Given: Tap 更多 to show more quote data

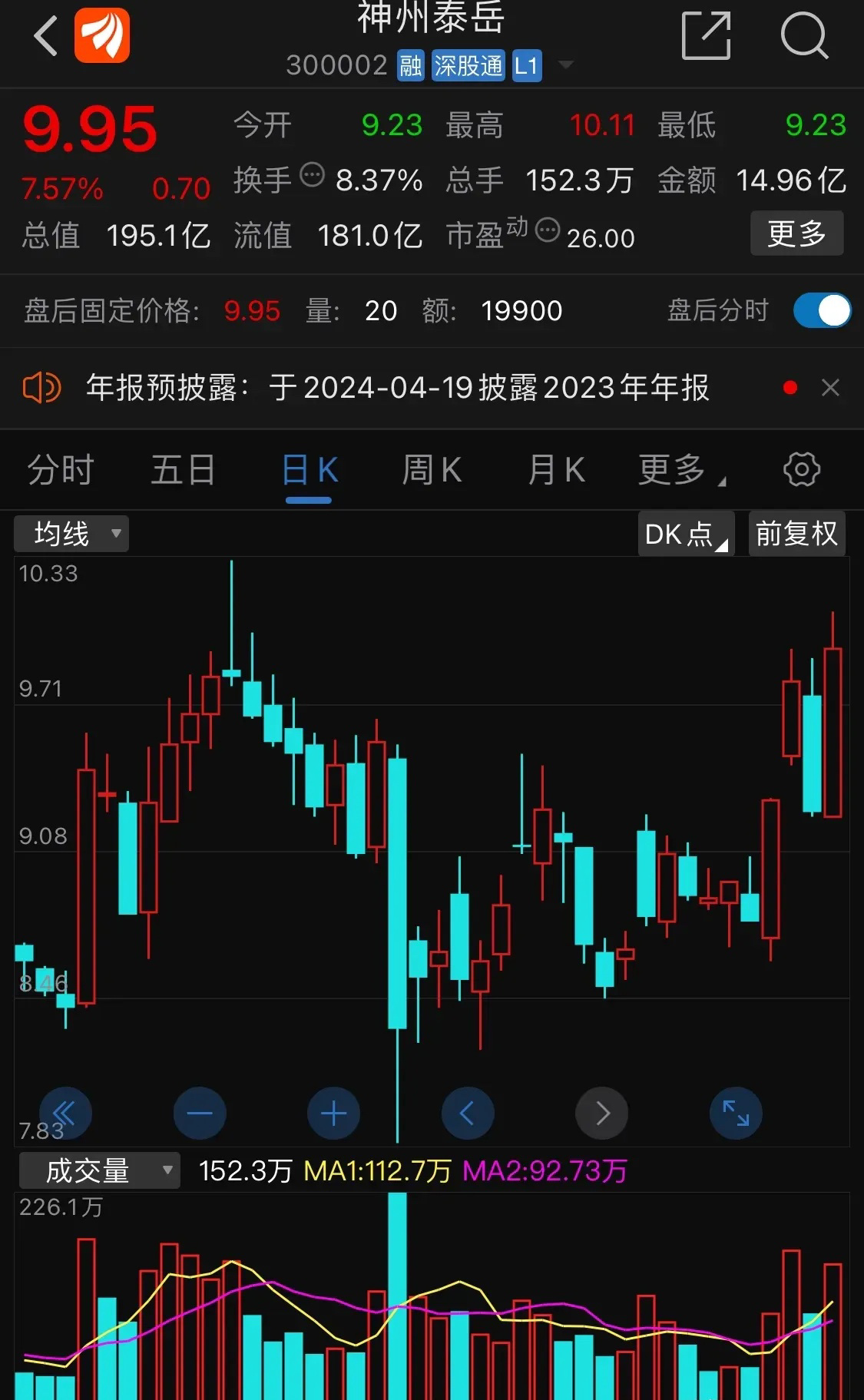Looking at the screenshot, I should [796, 233].
